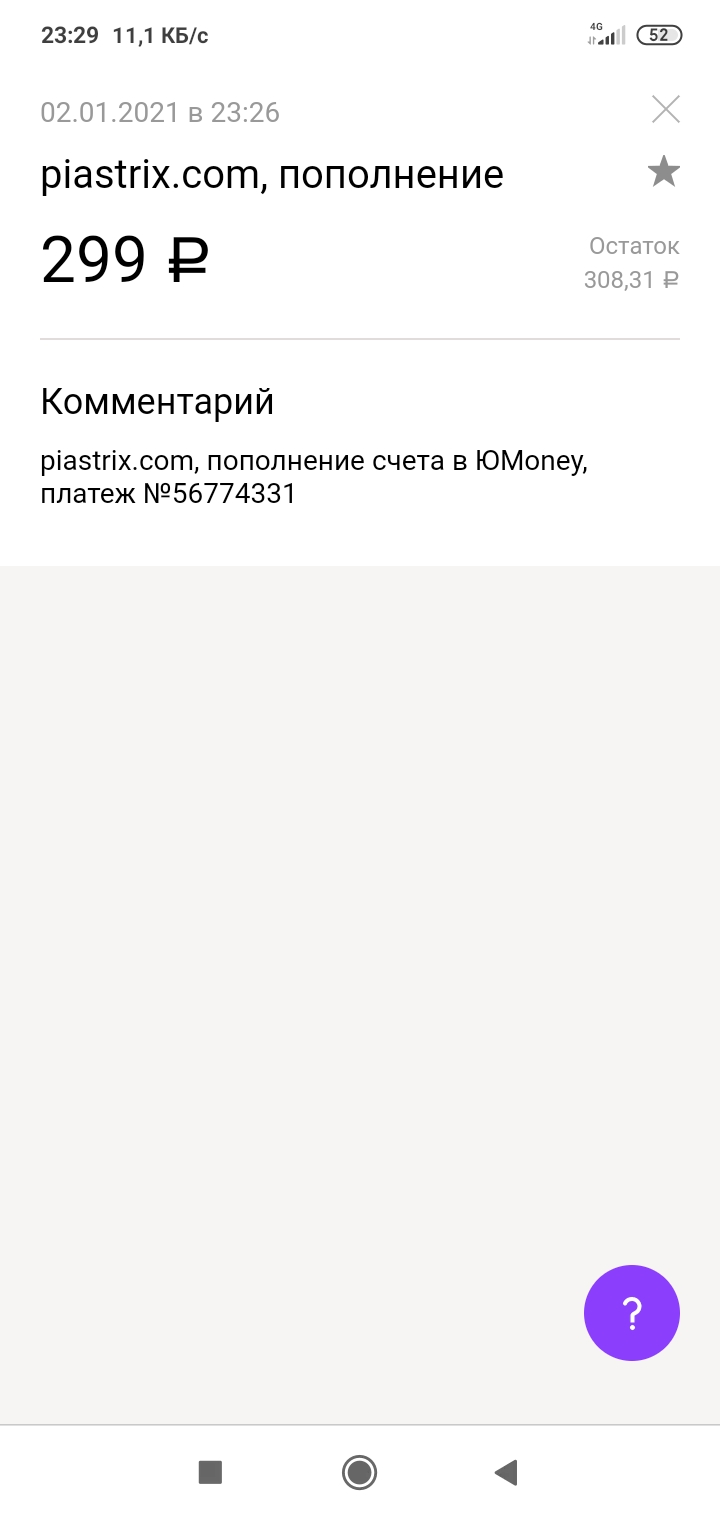Close the payment details screen
Image resolution: width=720 pixels, height=1520 pixels.
(x=666, y=109)
